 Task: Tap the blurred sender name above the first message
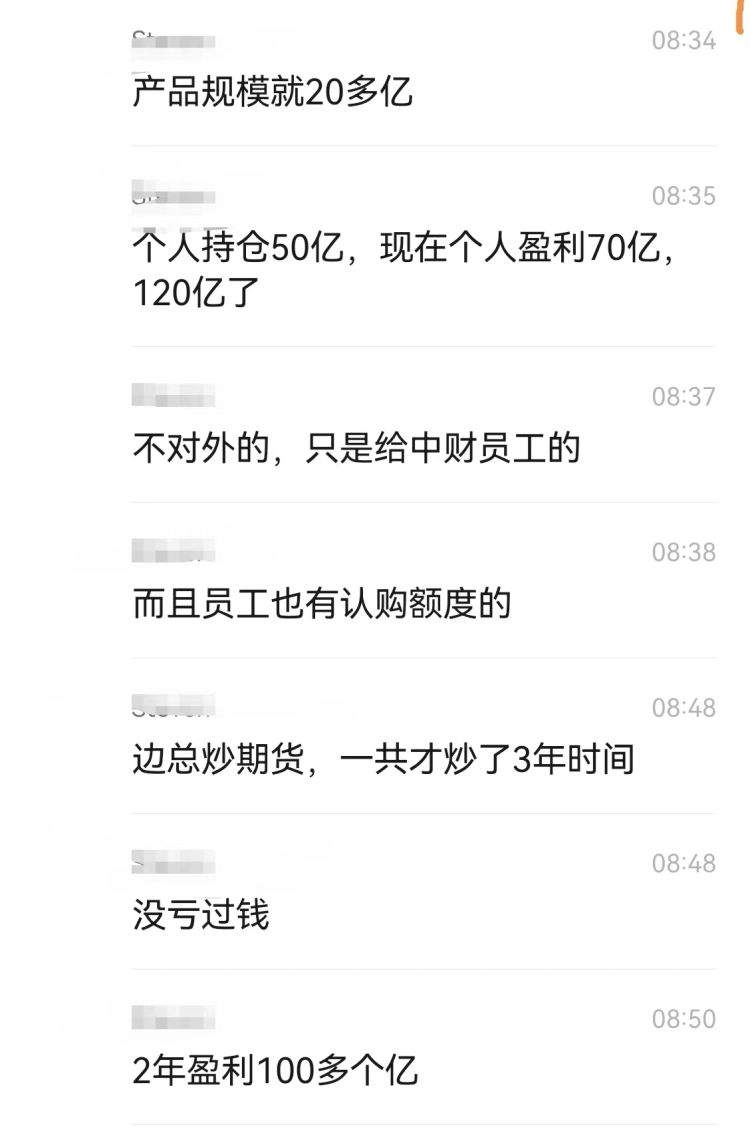tap(170, 40)
